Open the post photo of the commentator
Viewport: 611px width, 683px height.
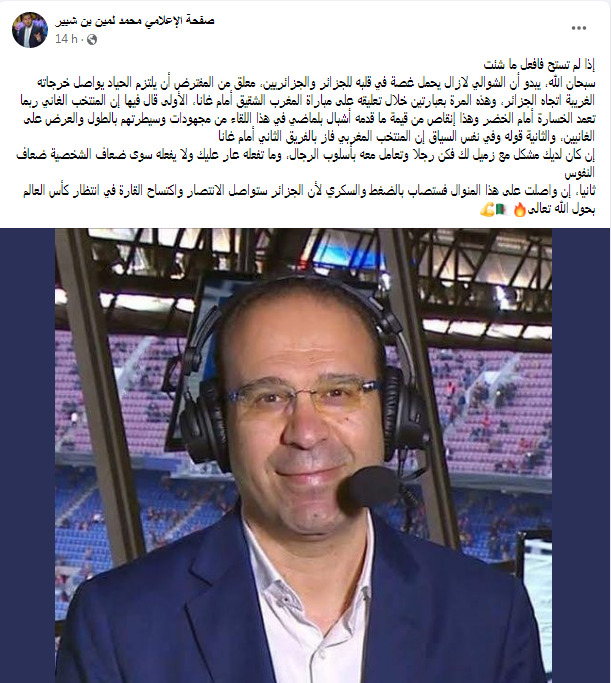pos(305,455)
